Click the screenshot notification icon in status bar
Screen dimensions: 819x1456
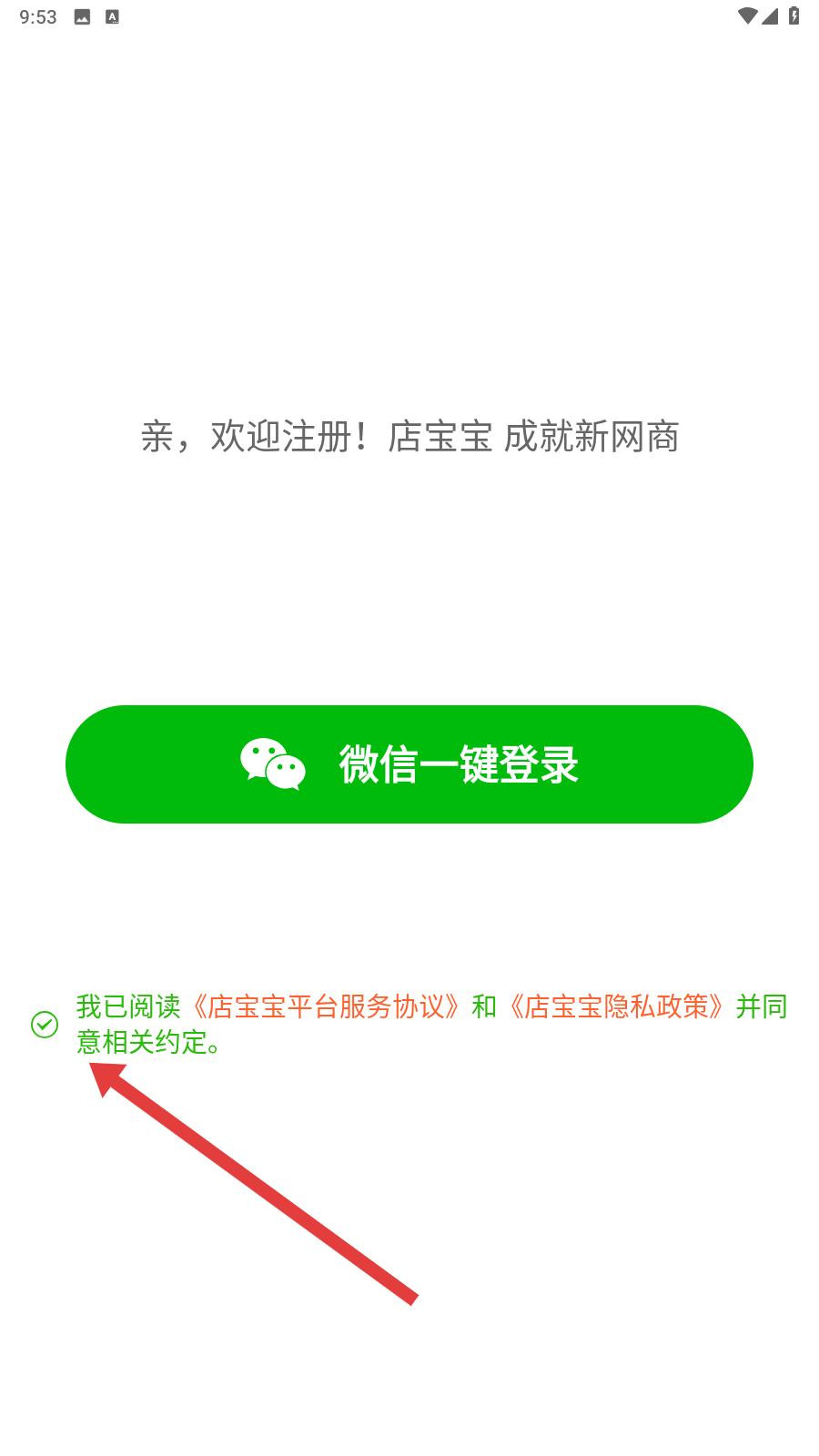point(83,15)
